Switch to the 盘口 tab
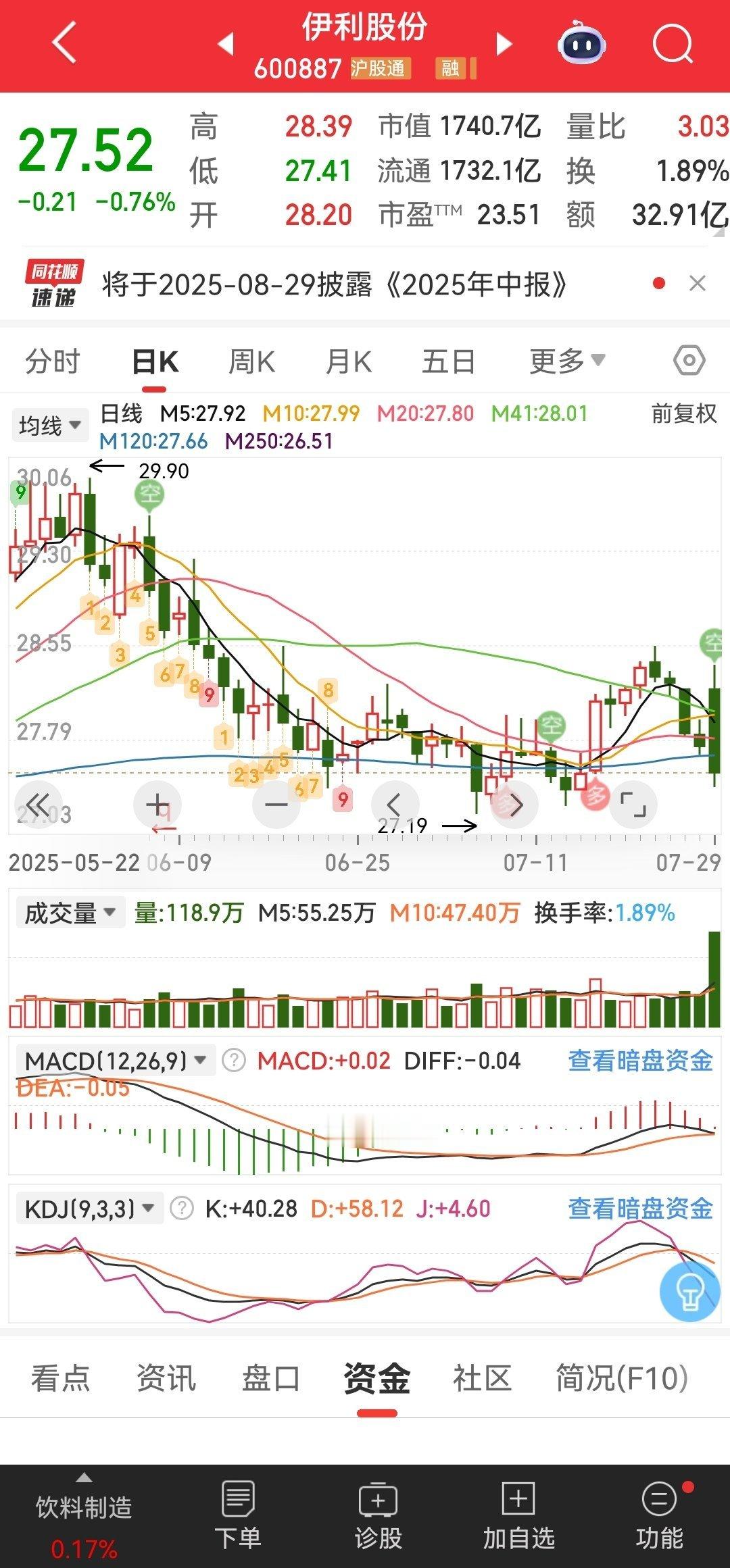This screenshot has height=1568, width=730. pyautogui.click(x=270, y=1377)
